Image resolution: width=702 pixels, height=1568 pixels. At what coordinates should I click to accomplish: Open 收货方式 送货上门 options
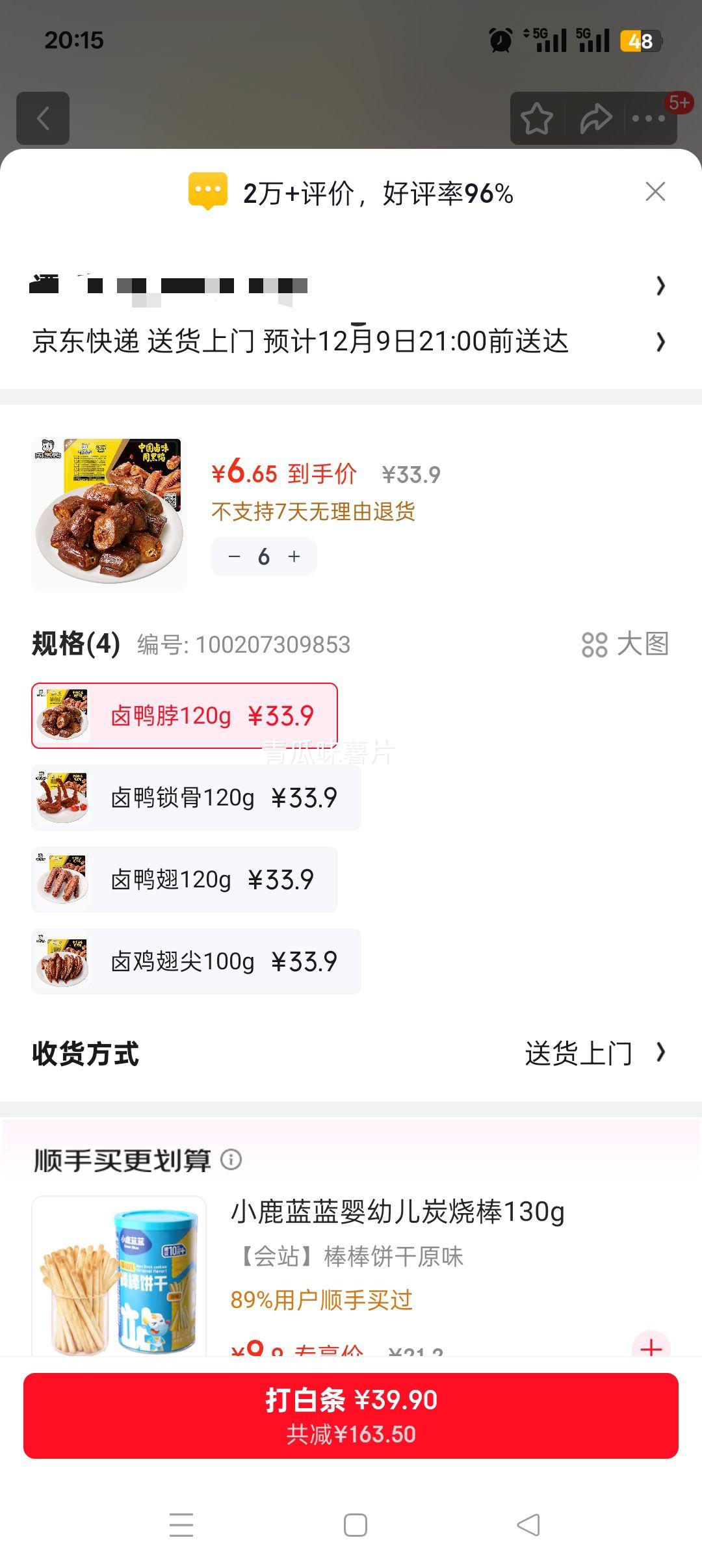tap(595, 1053)
